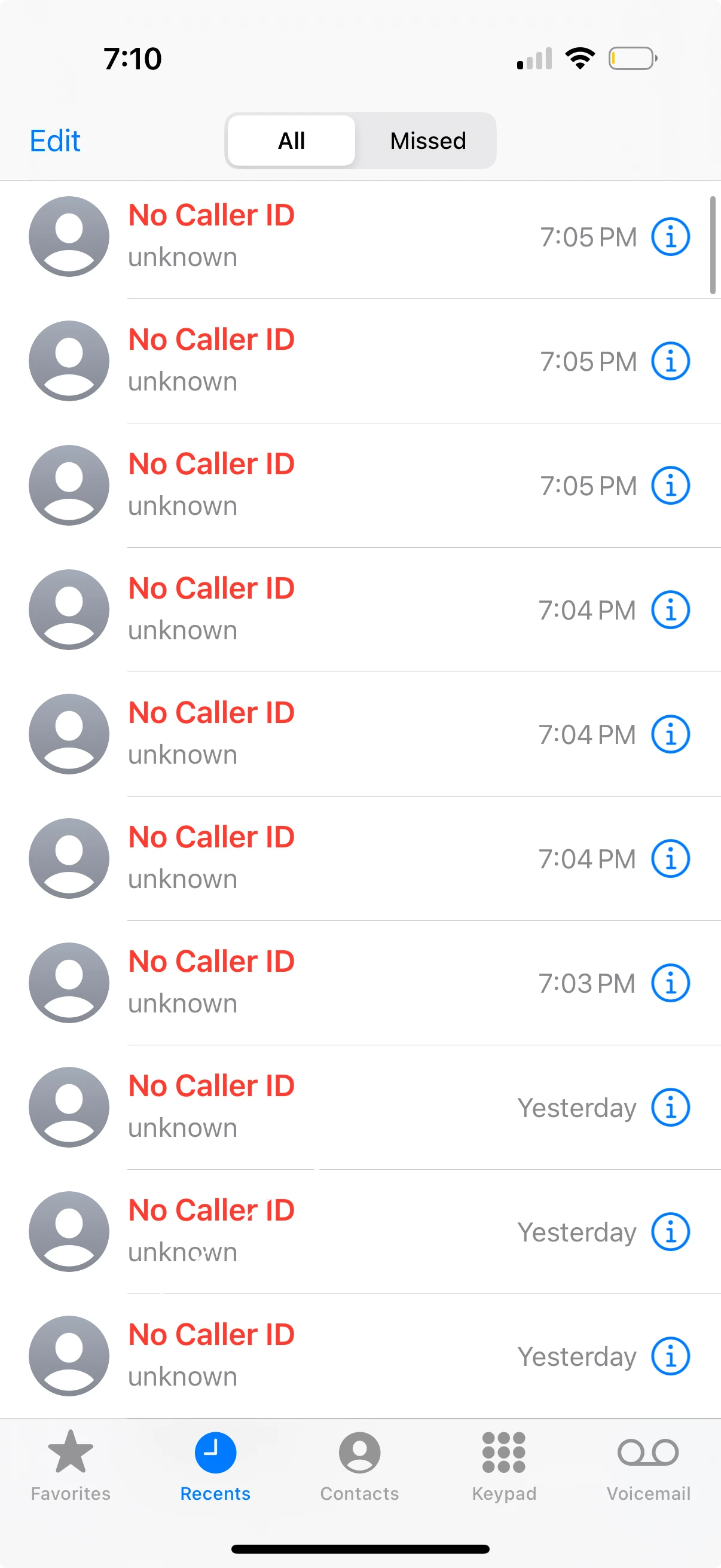The width and height of the screenshot is (721, 1568).
Task: Tap the info icon on the first Yesterday call
Action: pos(670,1107)
